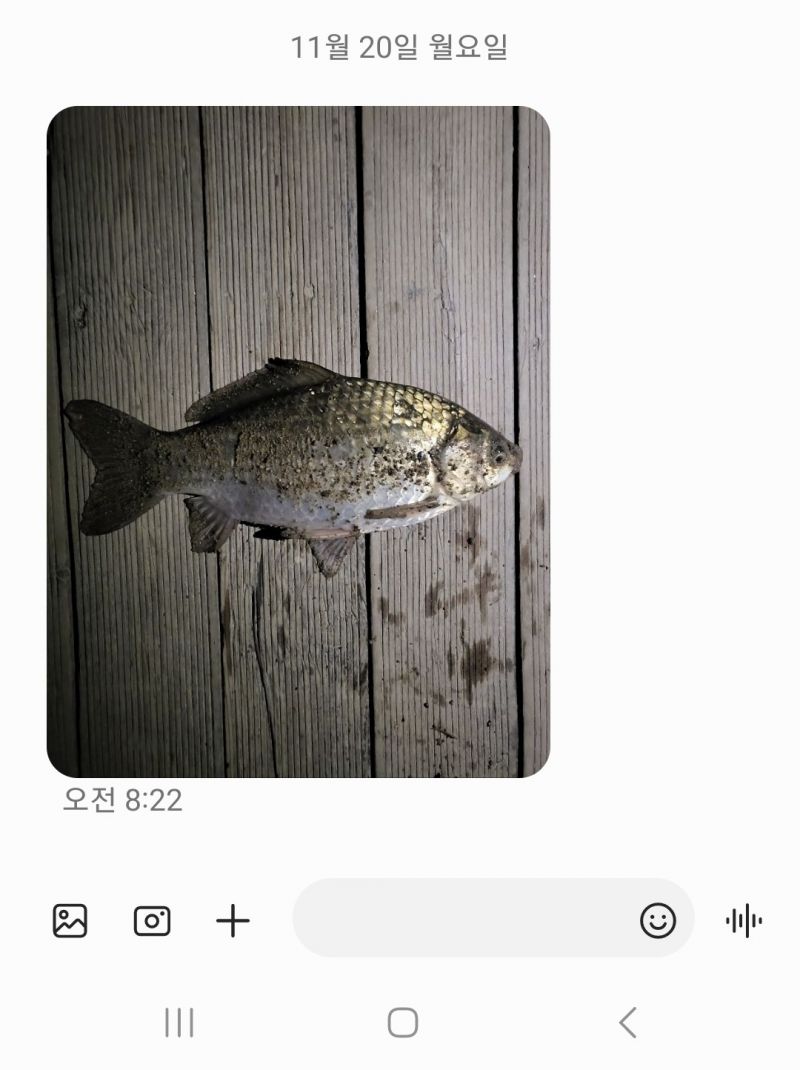Record a voice message
The image size is (800, 1070).
744,920
